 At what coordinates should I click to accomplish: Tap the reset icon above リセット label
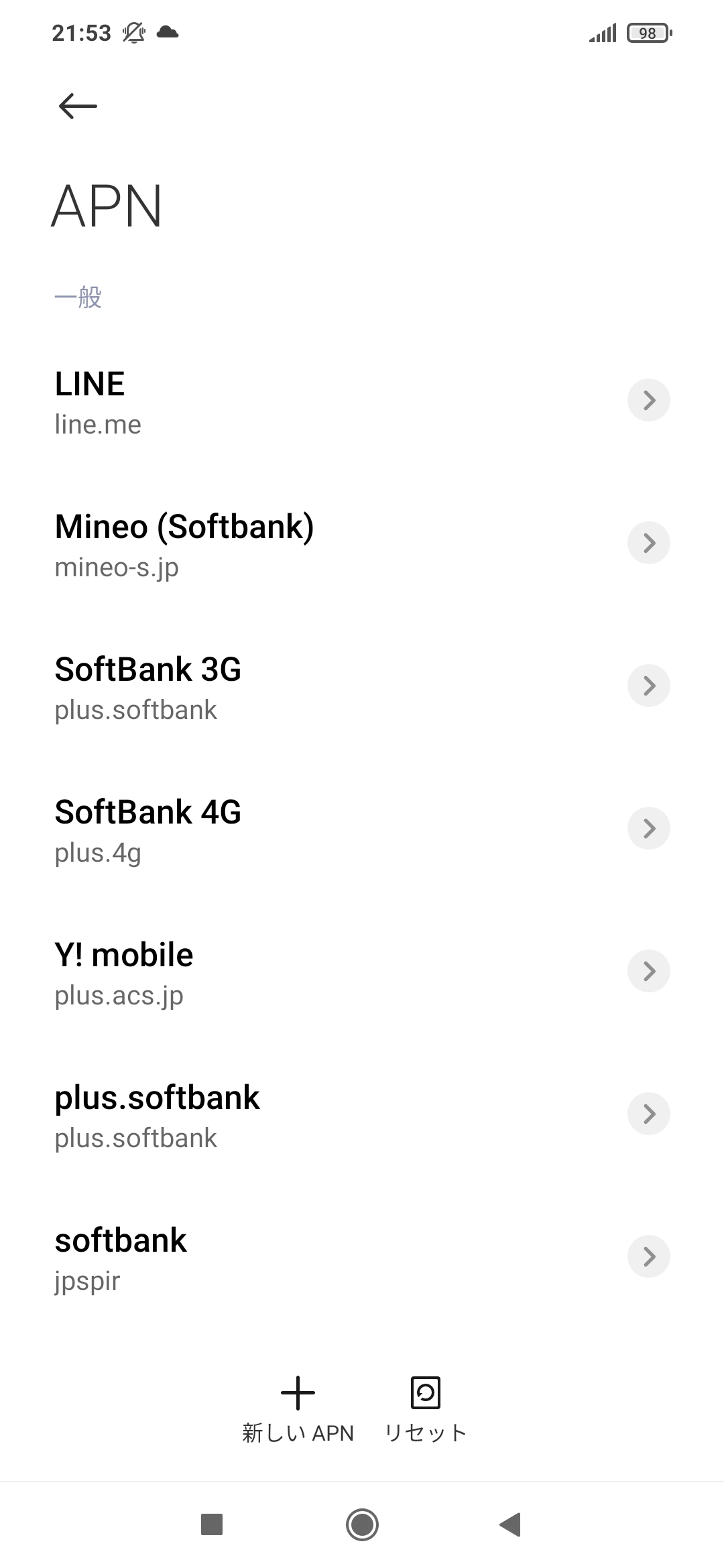point(426,1391)
